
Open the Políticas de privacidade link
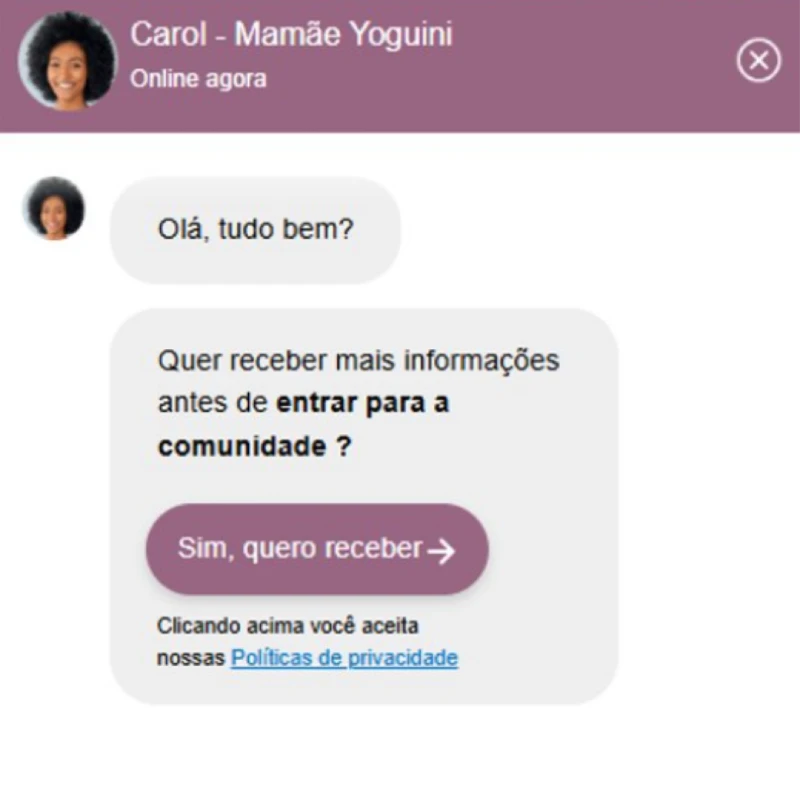click(x=344, y=658)
